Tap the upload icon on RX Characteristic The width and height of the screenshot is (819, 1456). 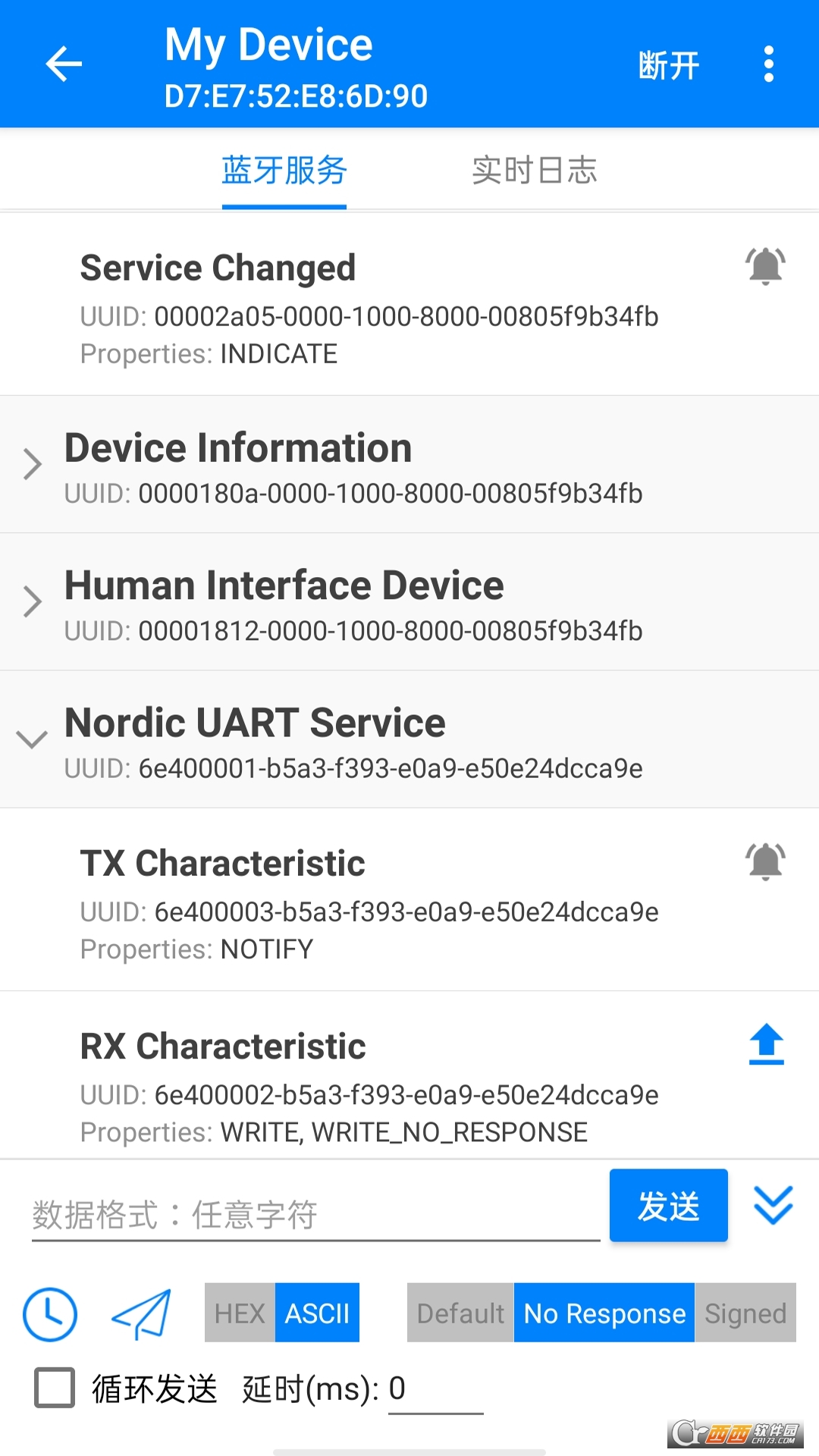click(x=766, y=1043)
